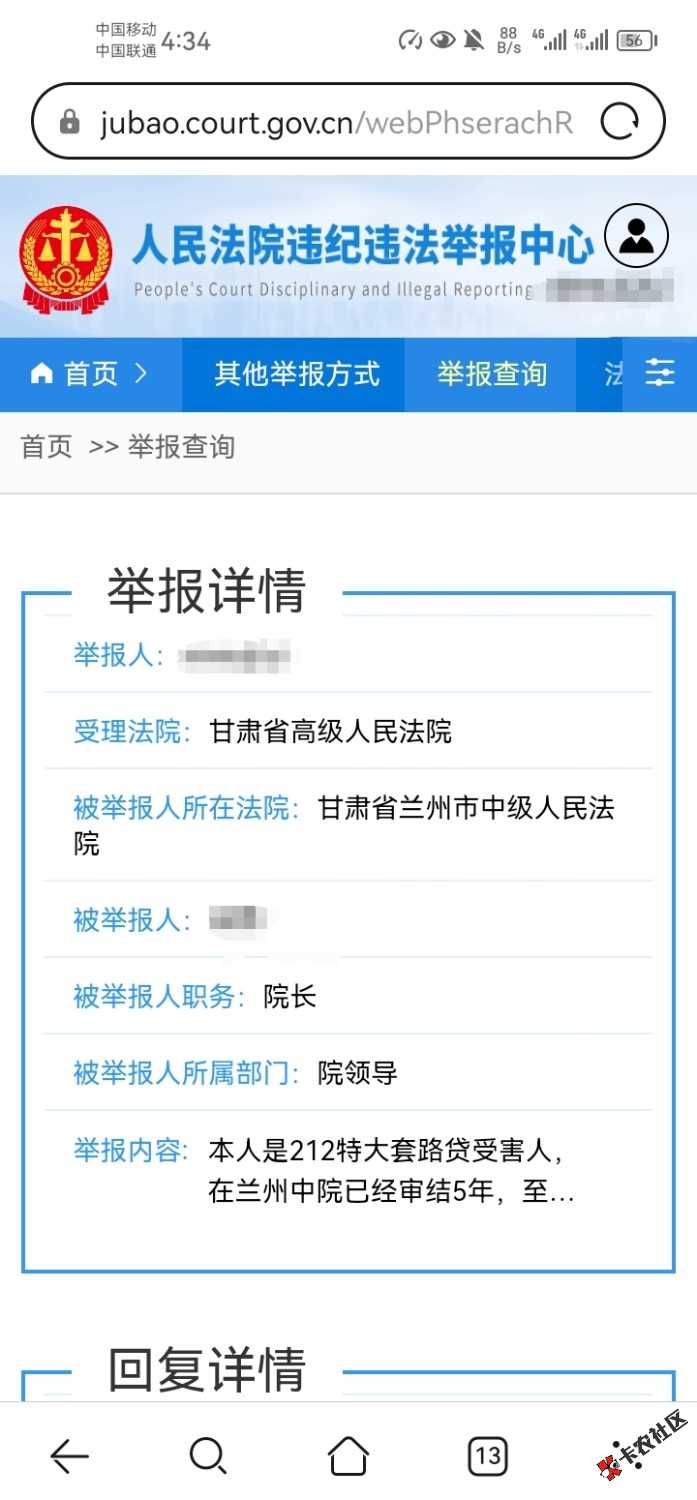
Task: Open the browser search button
Action: (208, 1456)
